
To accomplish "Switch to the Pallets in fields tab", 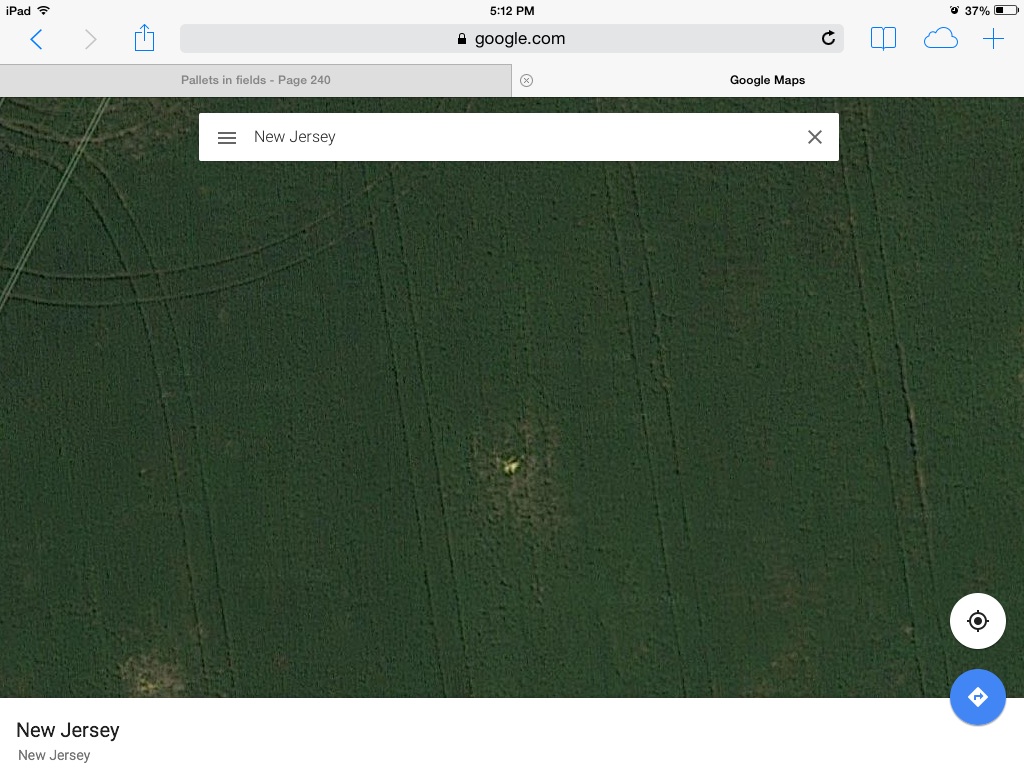I will tap(256, 80).
